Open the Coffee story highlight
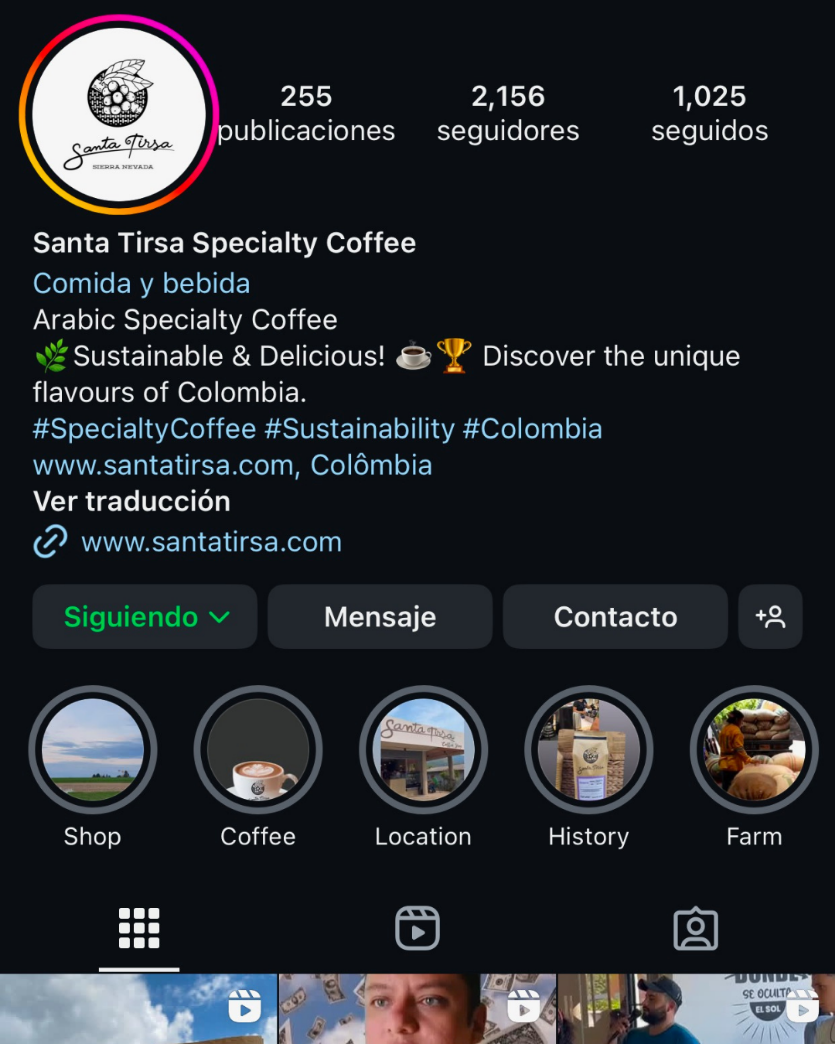 pos(258,750)
